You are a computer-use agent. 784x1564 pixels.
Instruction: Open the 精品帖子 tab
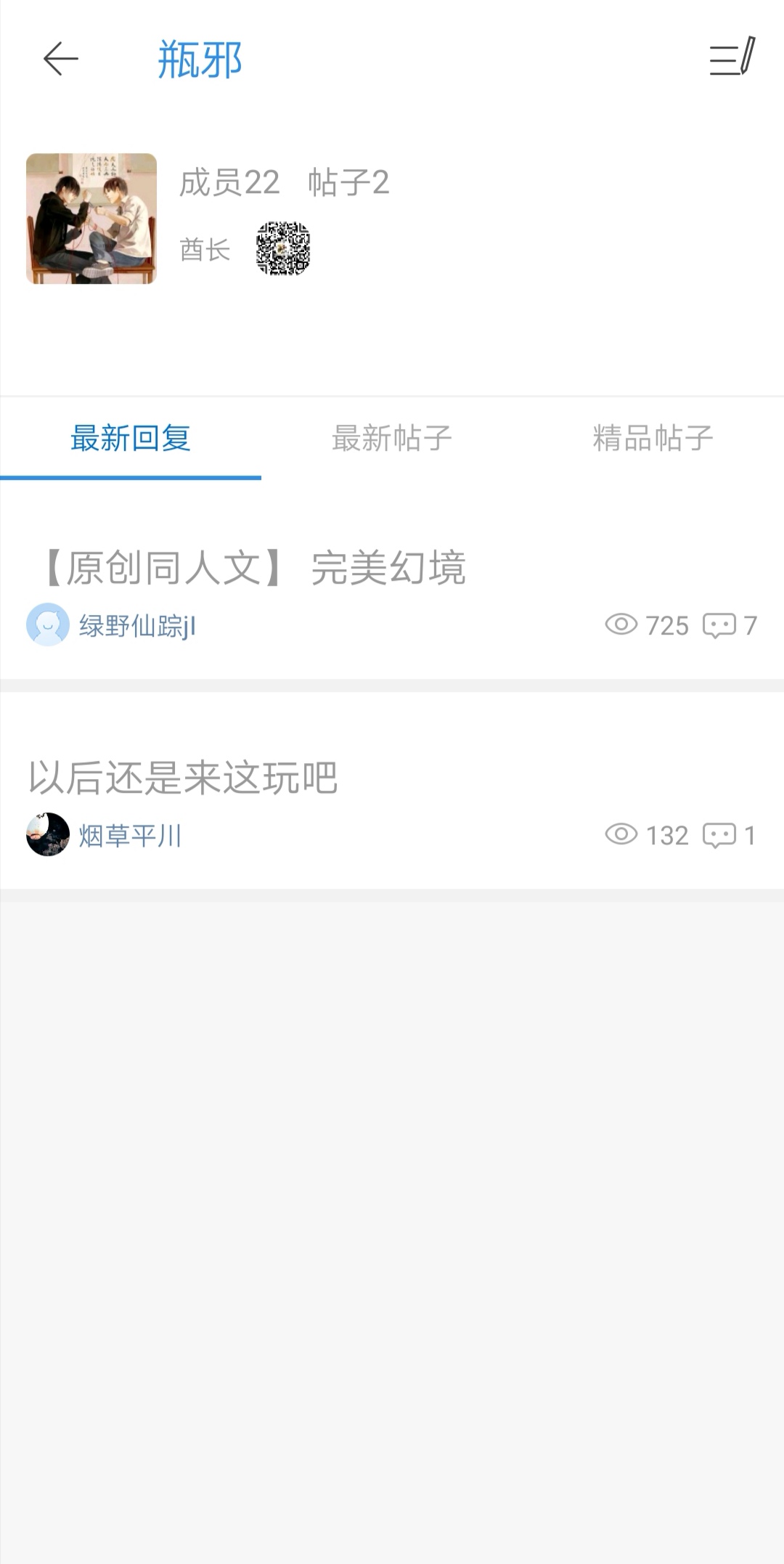click(651, 436)
